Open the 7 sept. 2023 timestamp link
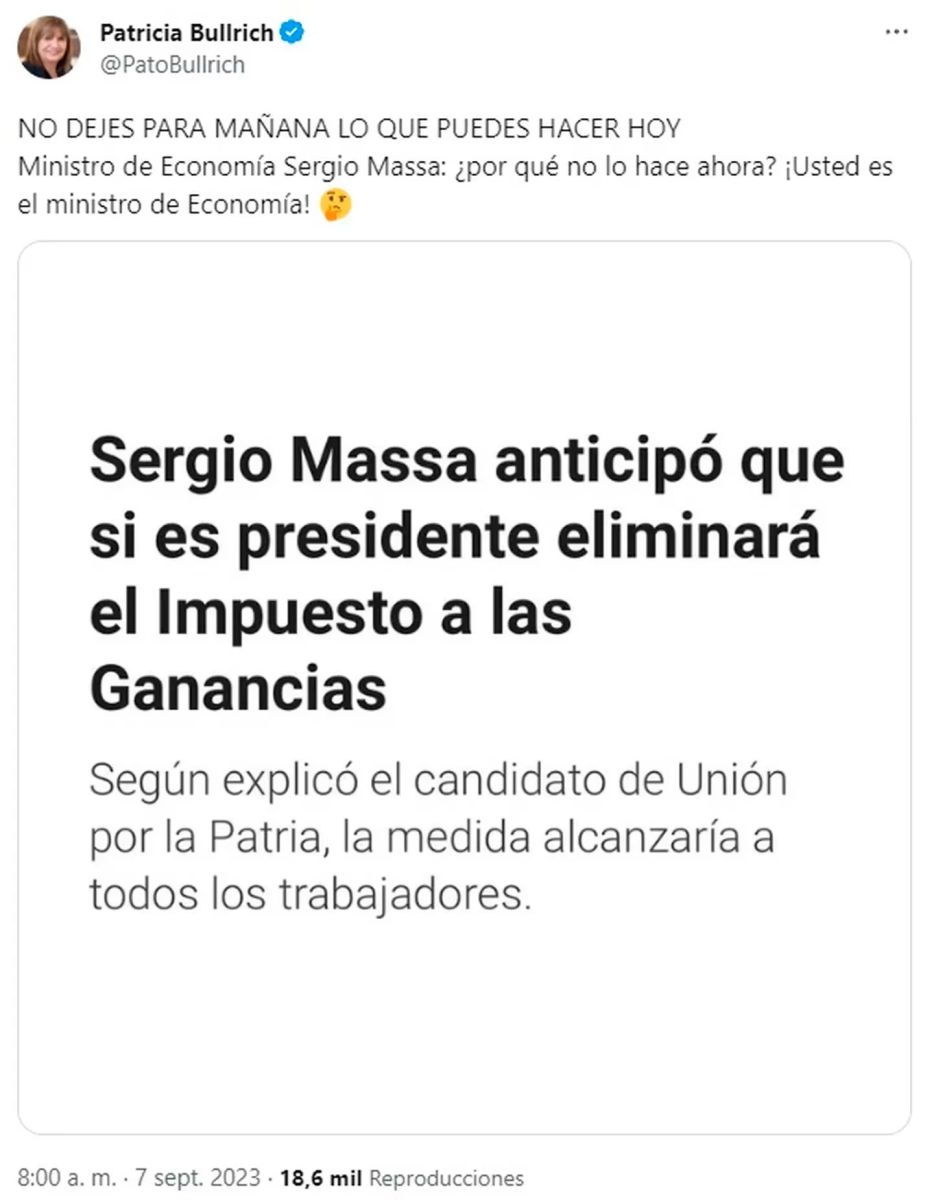The width and height of the screenshot is (934, 1200). pyautogui.click(x=140, y=1177)
